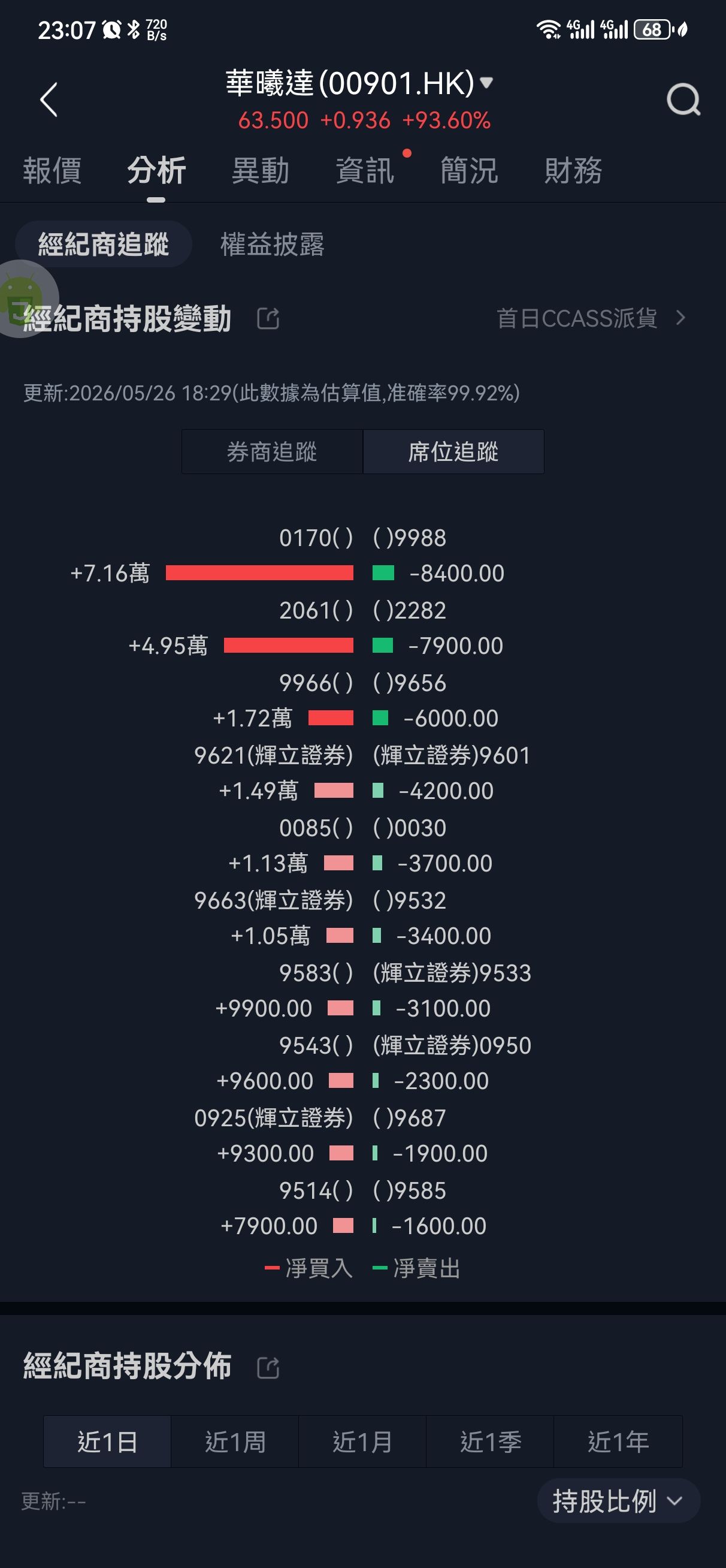Select the 經紀商追蹤 chip

tap(104, 244)
